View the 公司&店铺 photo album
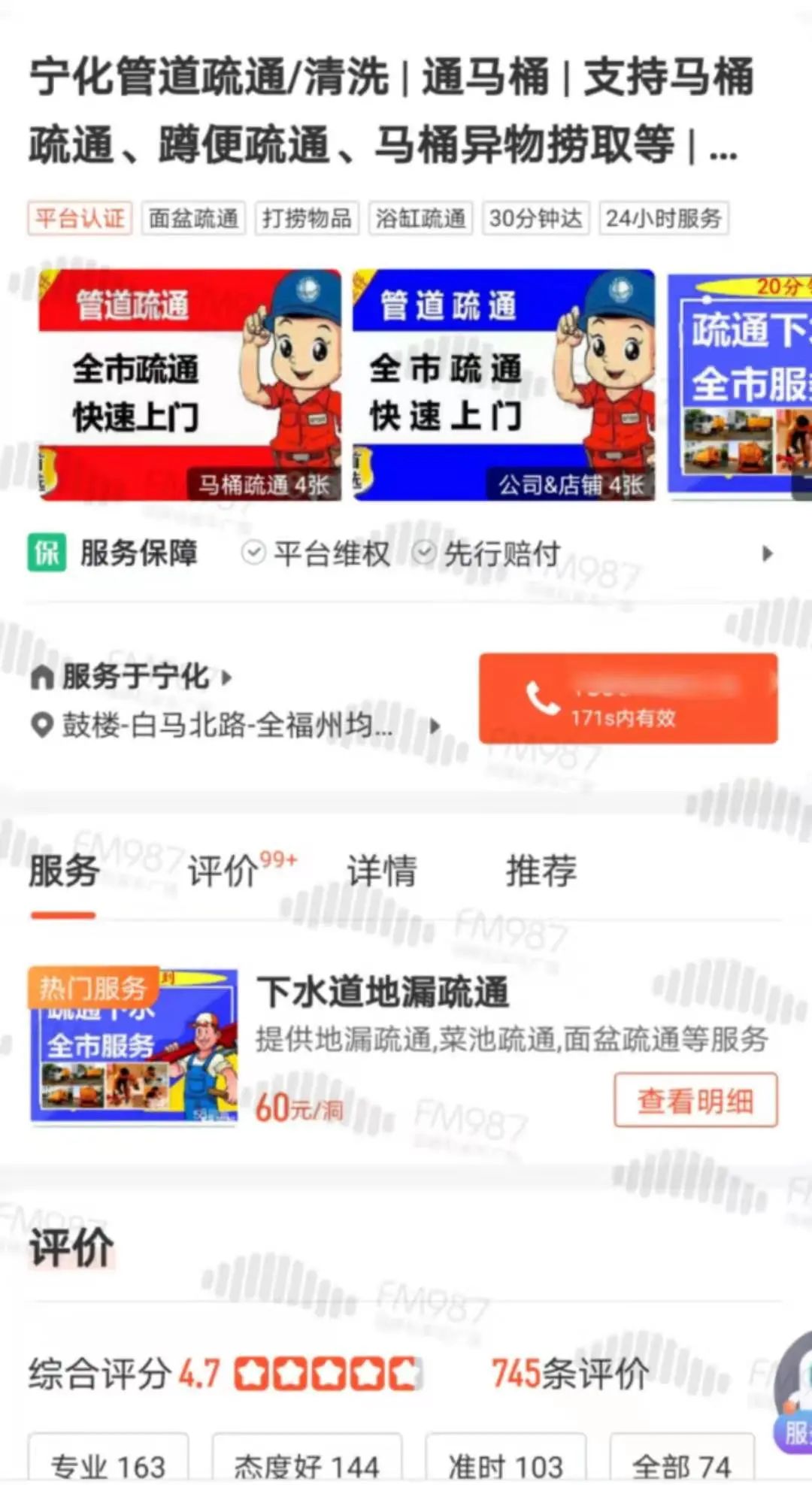Screen dimensions: 812x1485 tap(503, 385)
